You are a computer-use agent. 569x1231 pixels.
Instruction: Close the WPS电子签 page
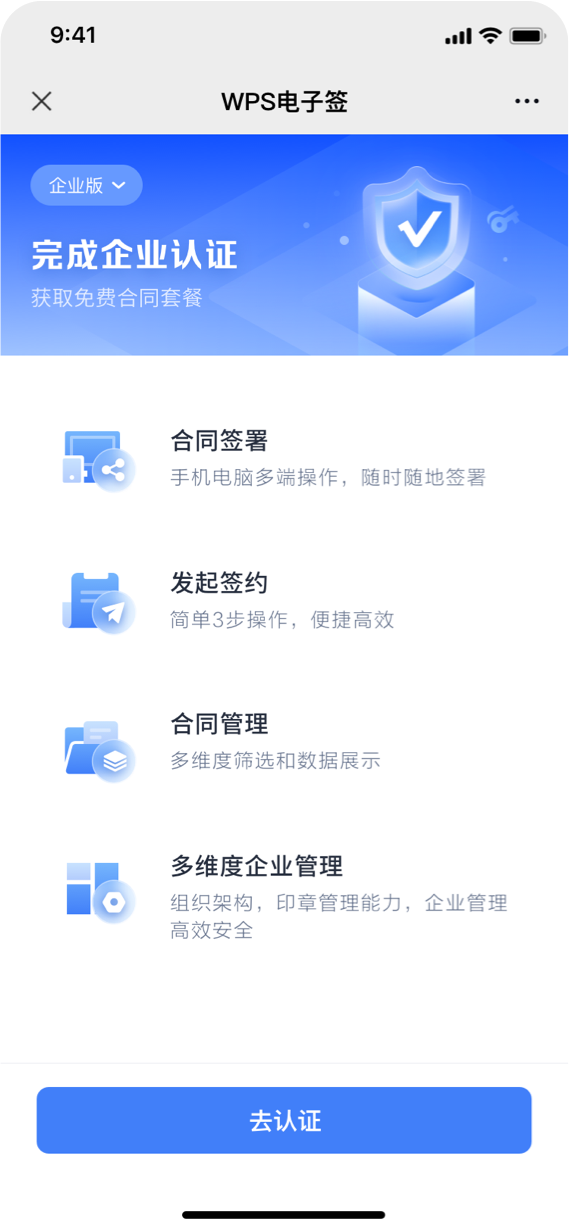(x=41, y=101)
